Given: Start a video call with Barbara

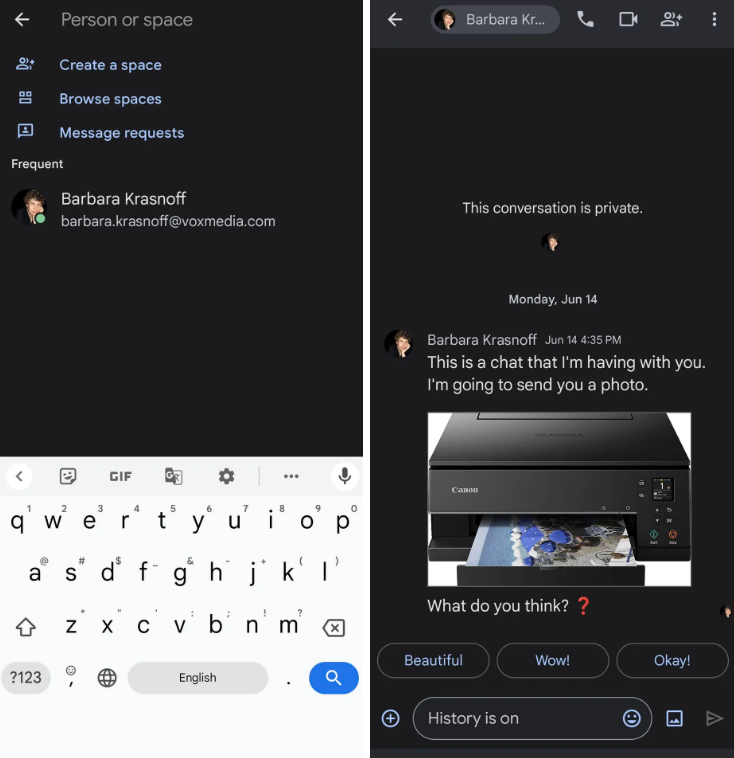Looking at the screenshot, I should point(628,20).
